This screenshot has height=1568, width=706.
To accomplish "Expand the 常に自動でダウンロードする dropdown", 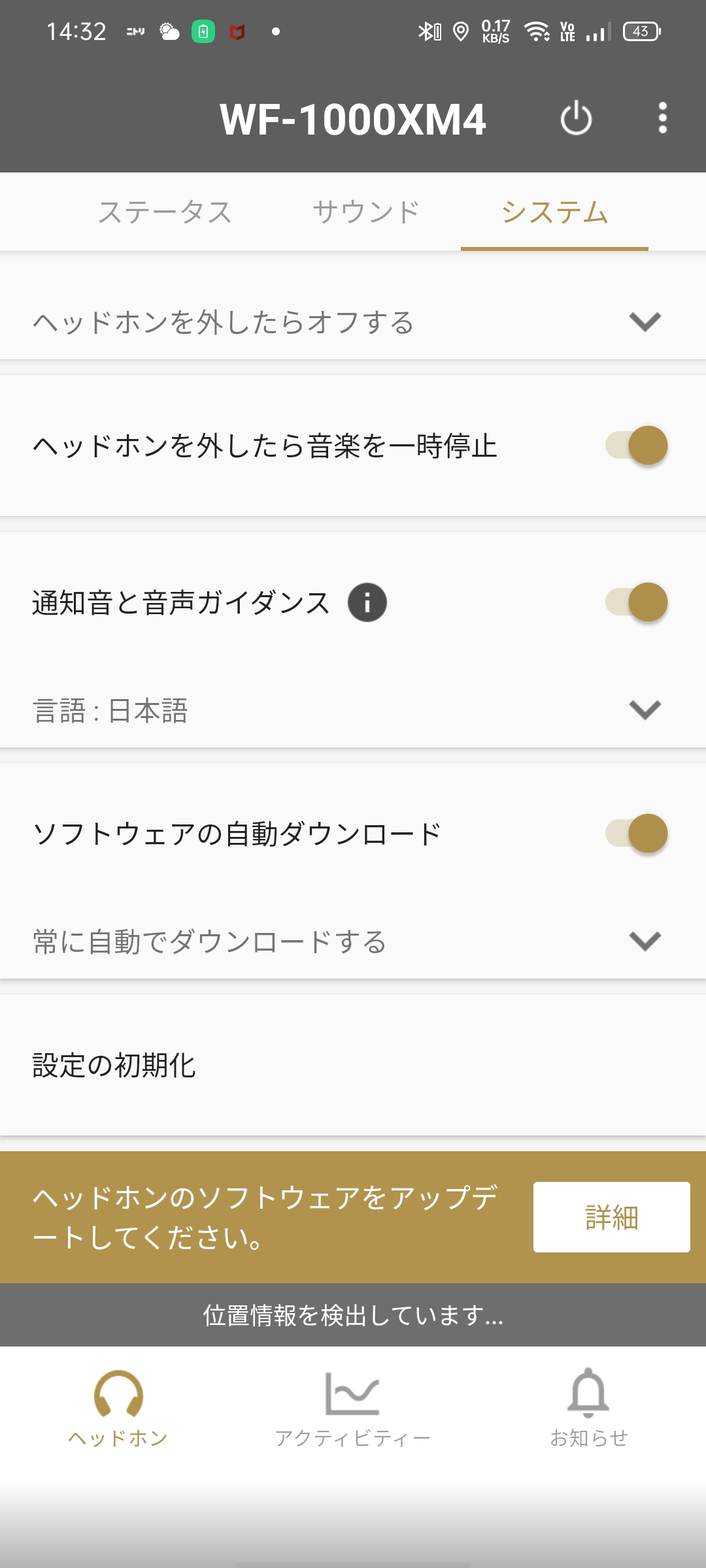I will 353,941.
